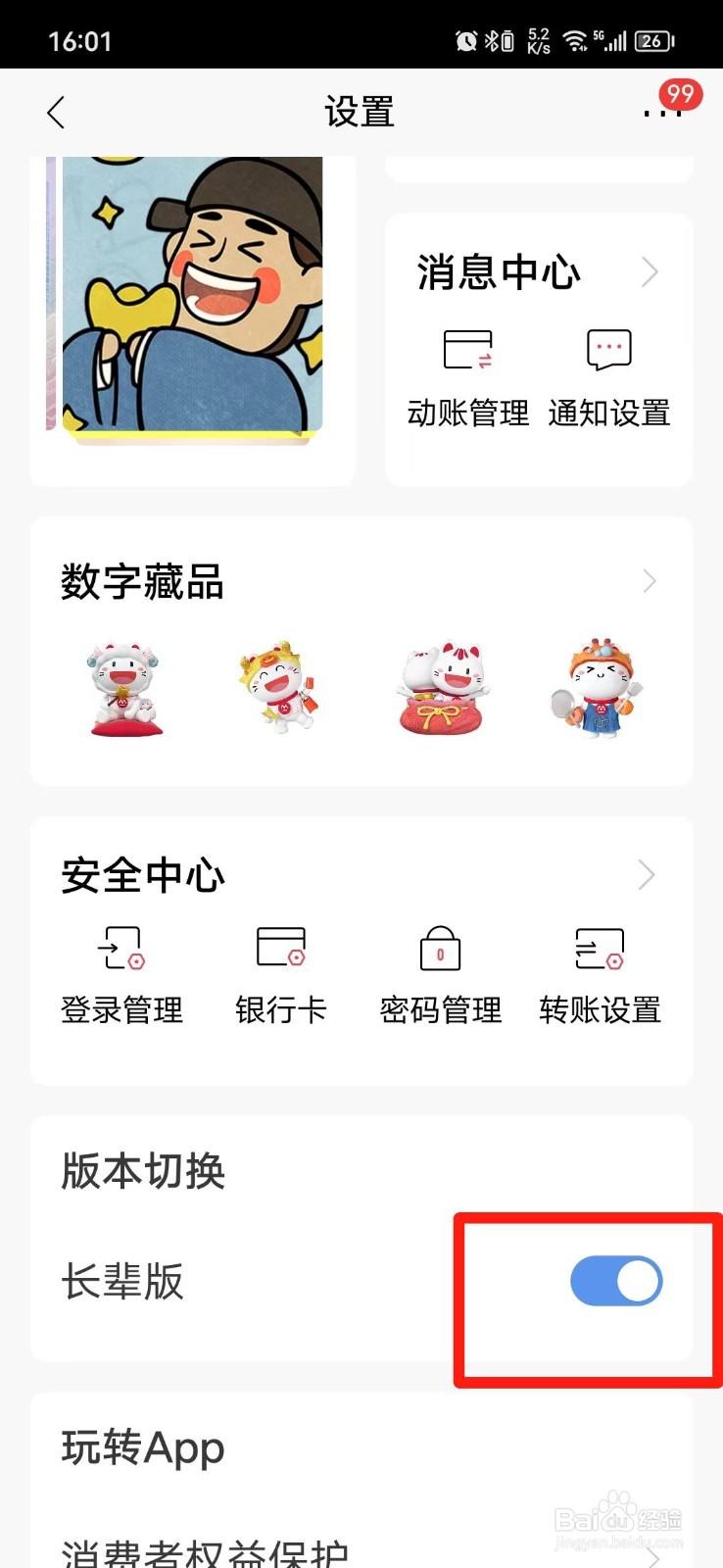Open 通知设置
The width and height of the screenshot is (723, 1568).
click(x=609, y=378)
